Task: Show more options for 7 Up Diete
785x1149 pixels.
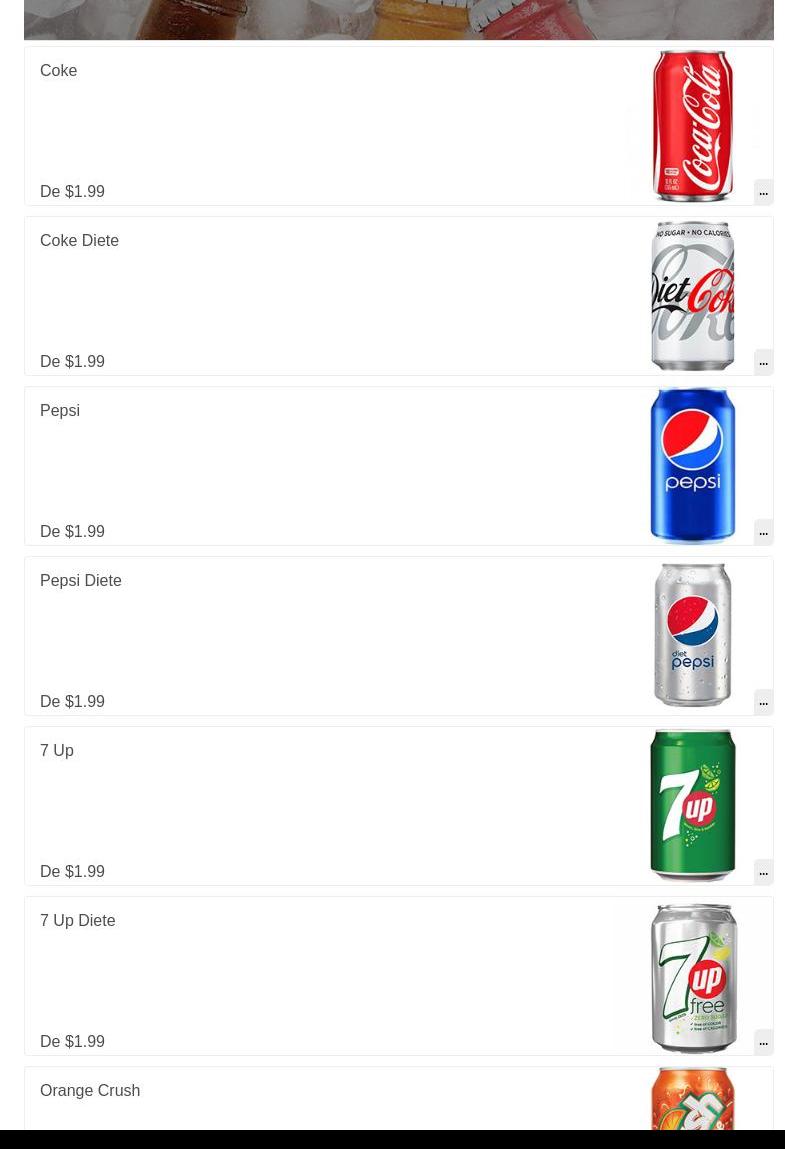Action: (x=763, y=1041)
